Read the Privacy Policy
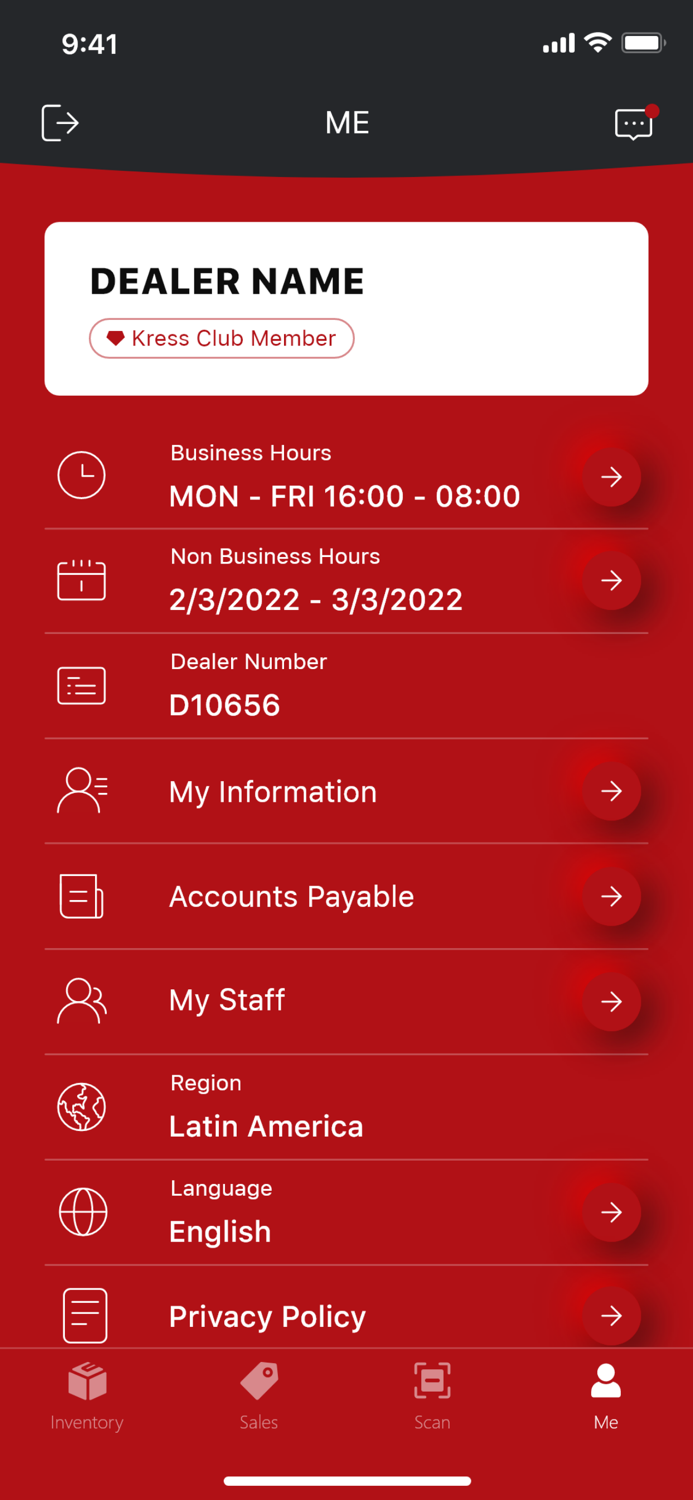The image size is (693, 1500). coord(611,1315)
